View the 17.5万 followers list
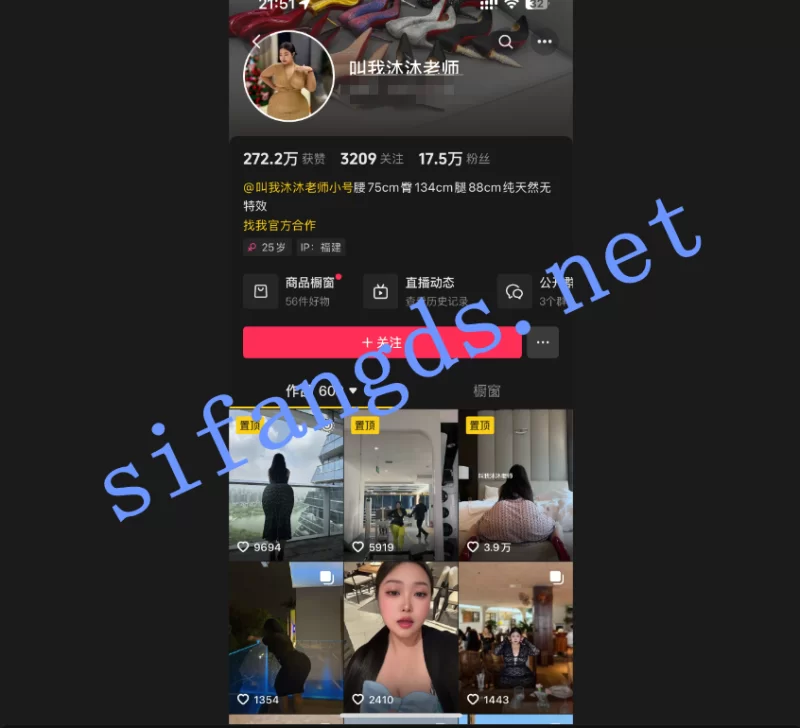 pos(453,159)
